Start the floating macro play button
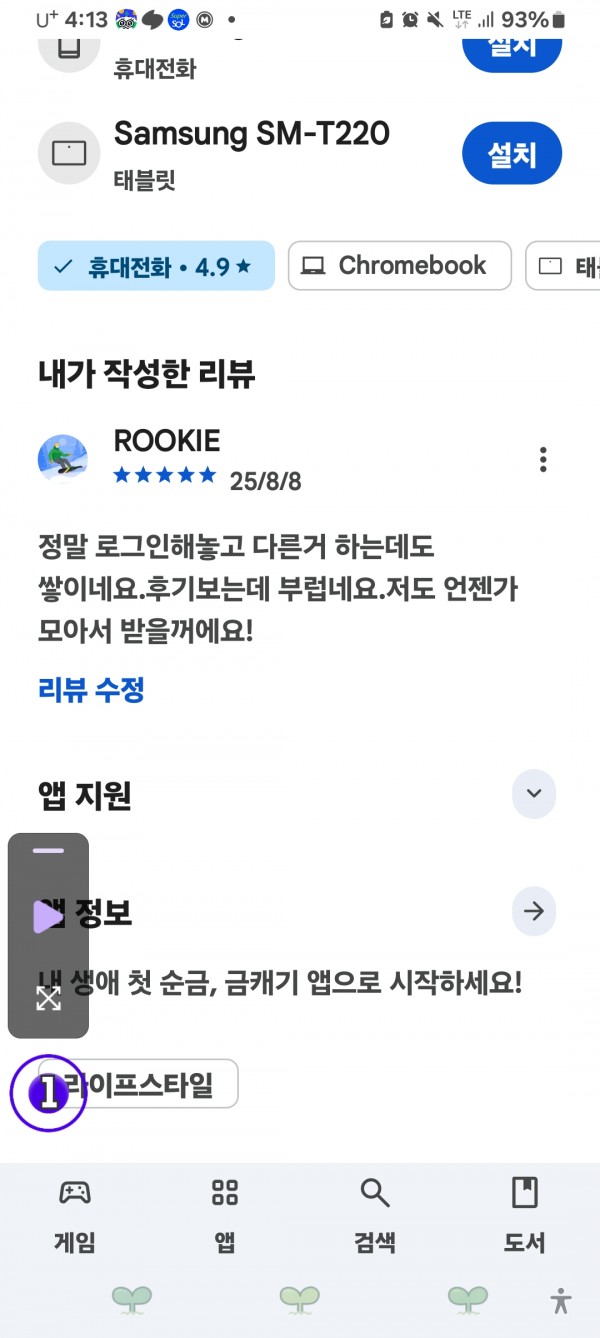 click(48, 916)
